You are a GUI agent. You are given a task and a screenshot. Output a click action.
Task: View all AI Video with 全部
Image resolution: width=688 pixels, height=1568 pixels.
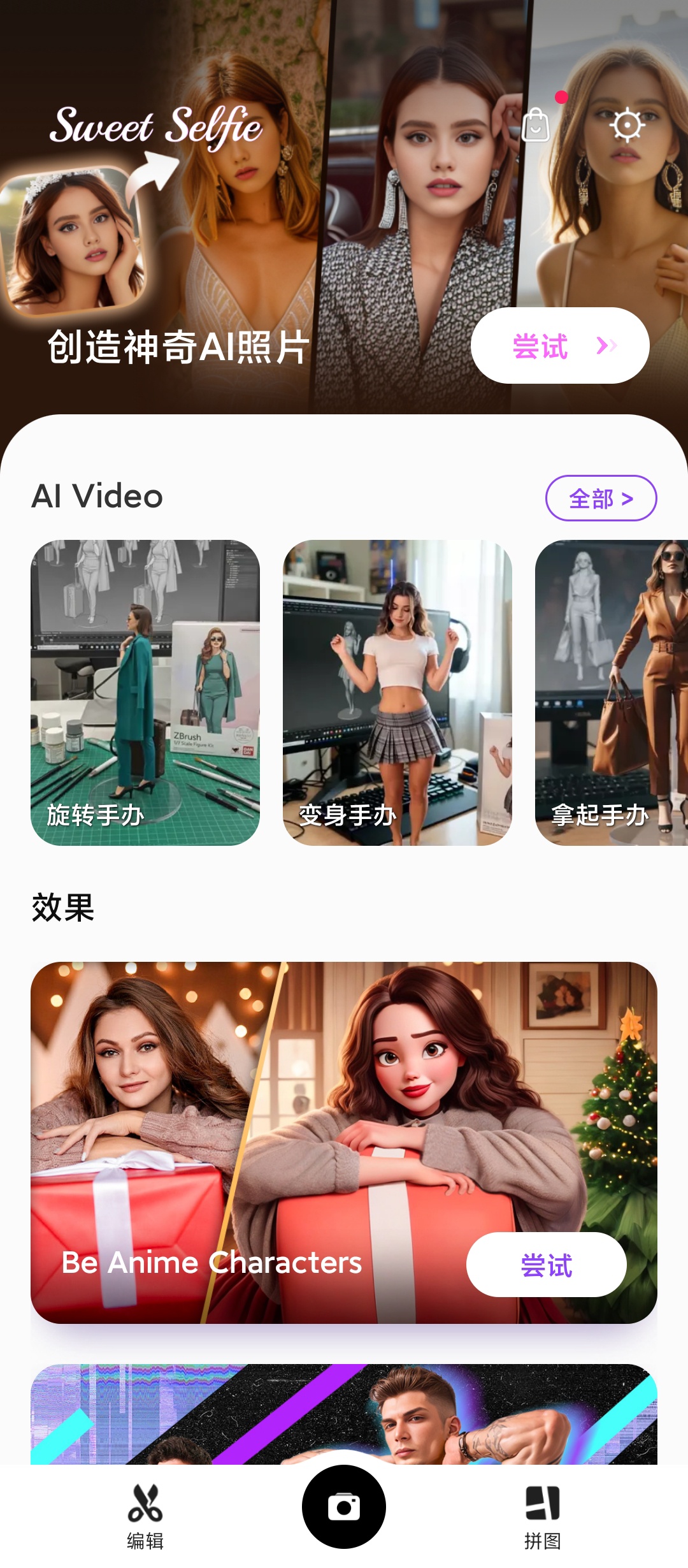pyautogui.click(x=601, y=498)
